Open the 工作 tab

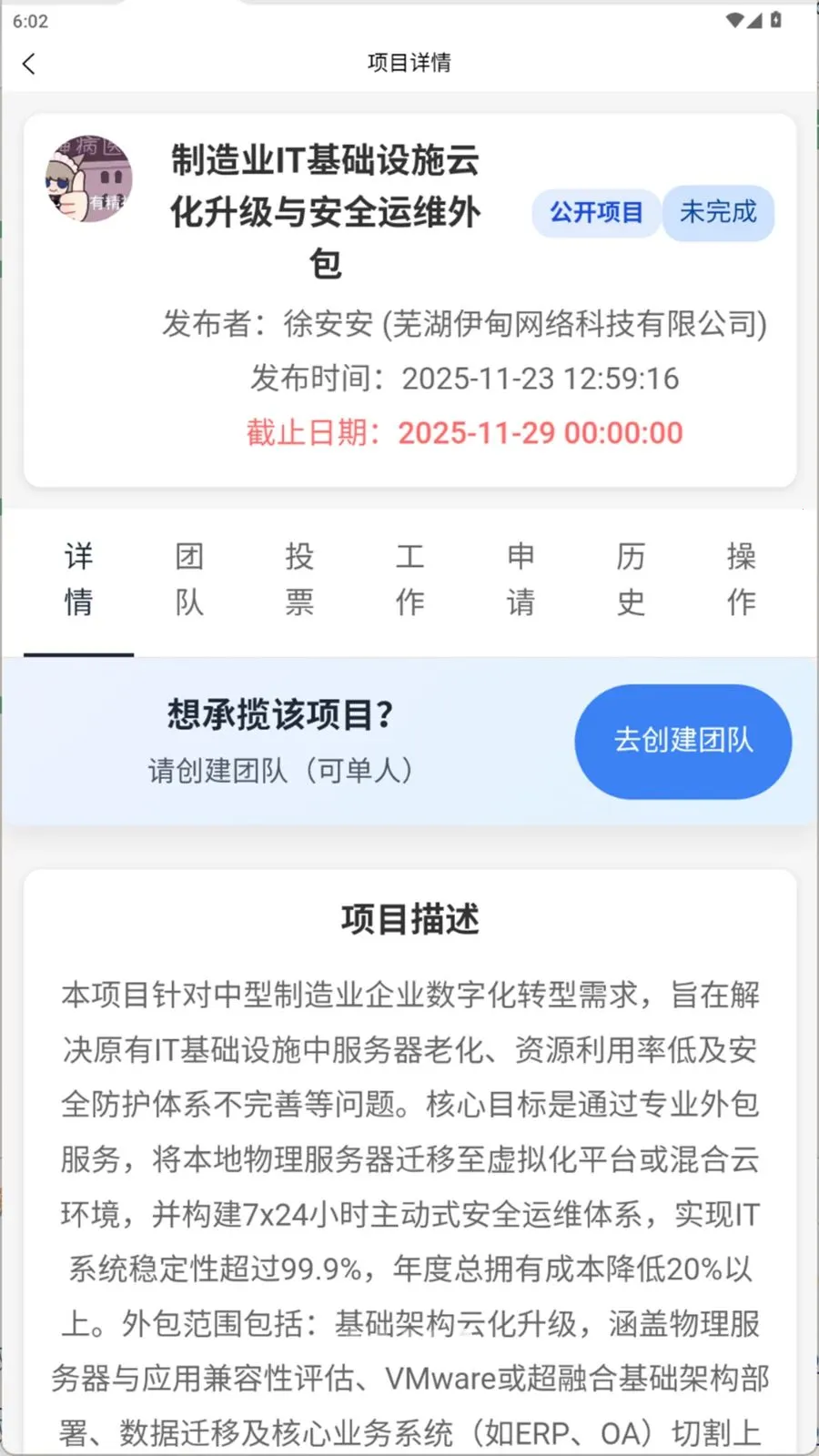(409, 580)
